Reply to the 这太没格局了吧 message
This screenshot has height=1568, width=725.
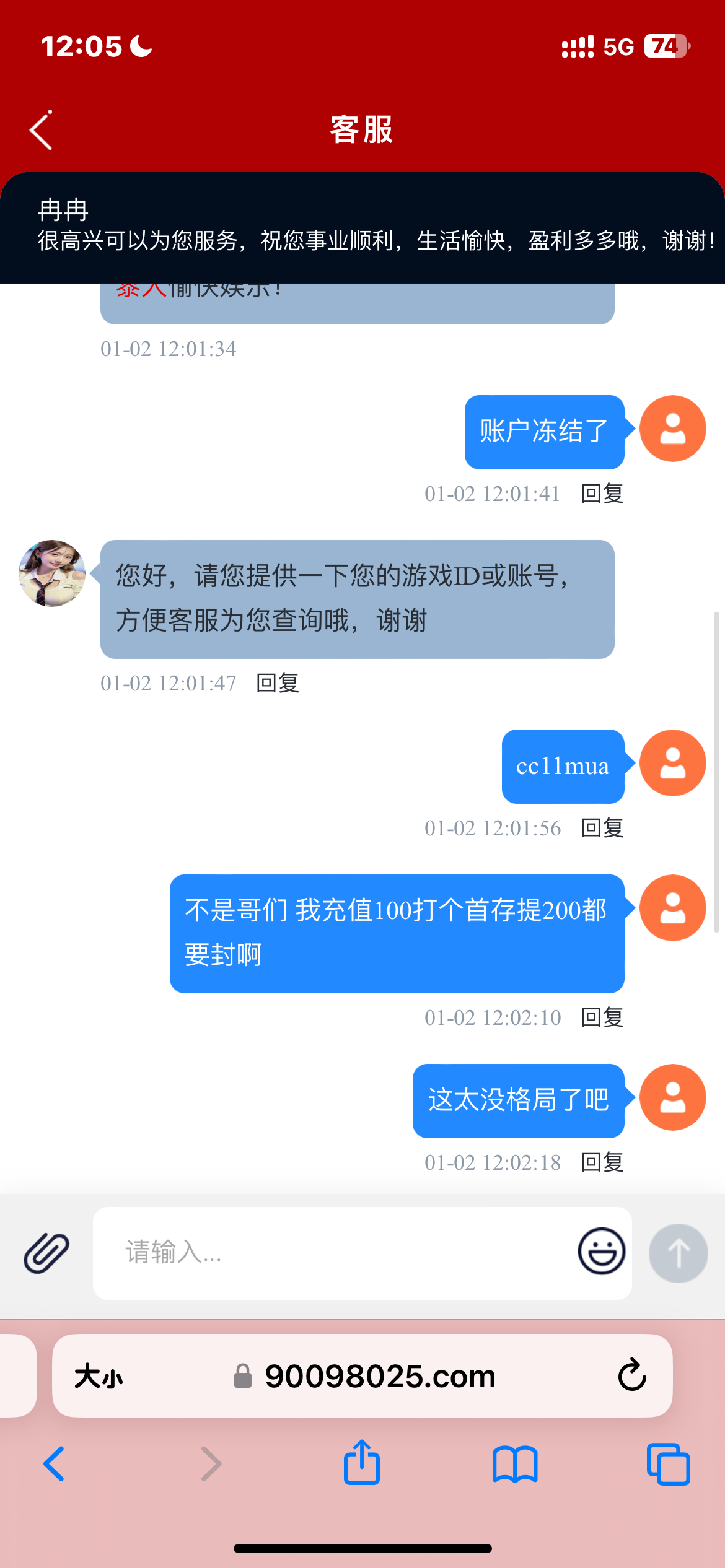(602, 1162)
